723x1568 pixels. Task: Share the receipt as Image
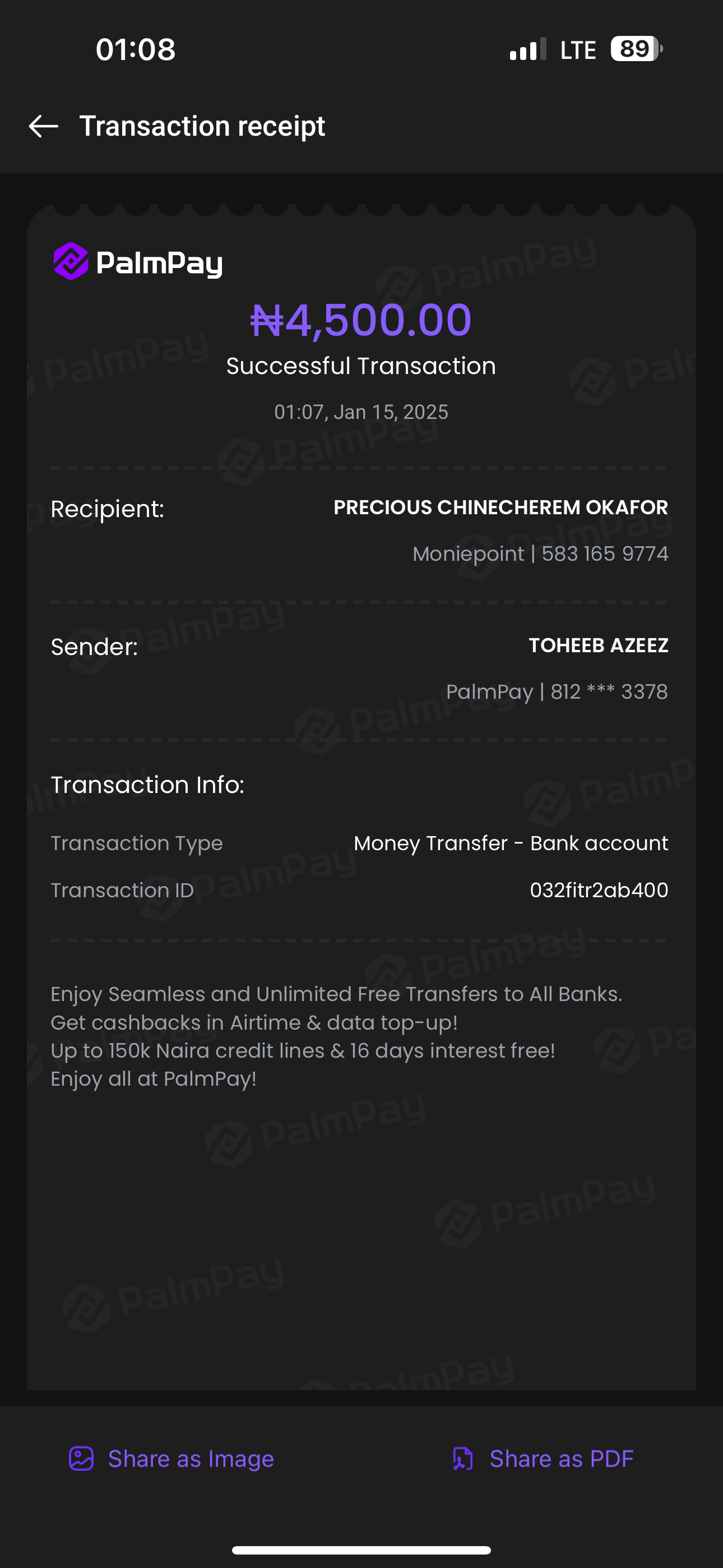172,1459
